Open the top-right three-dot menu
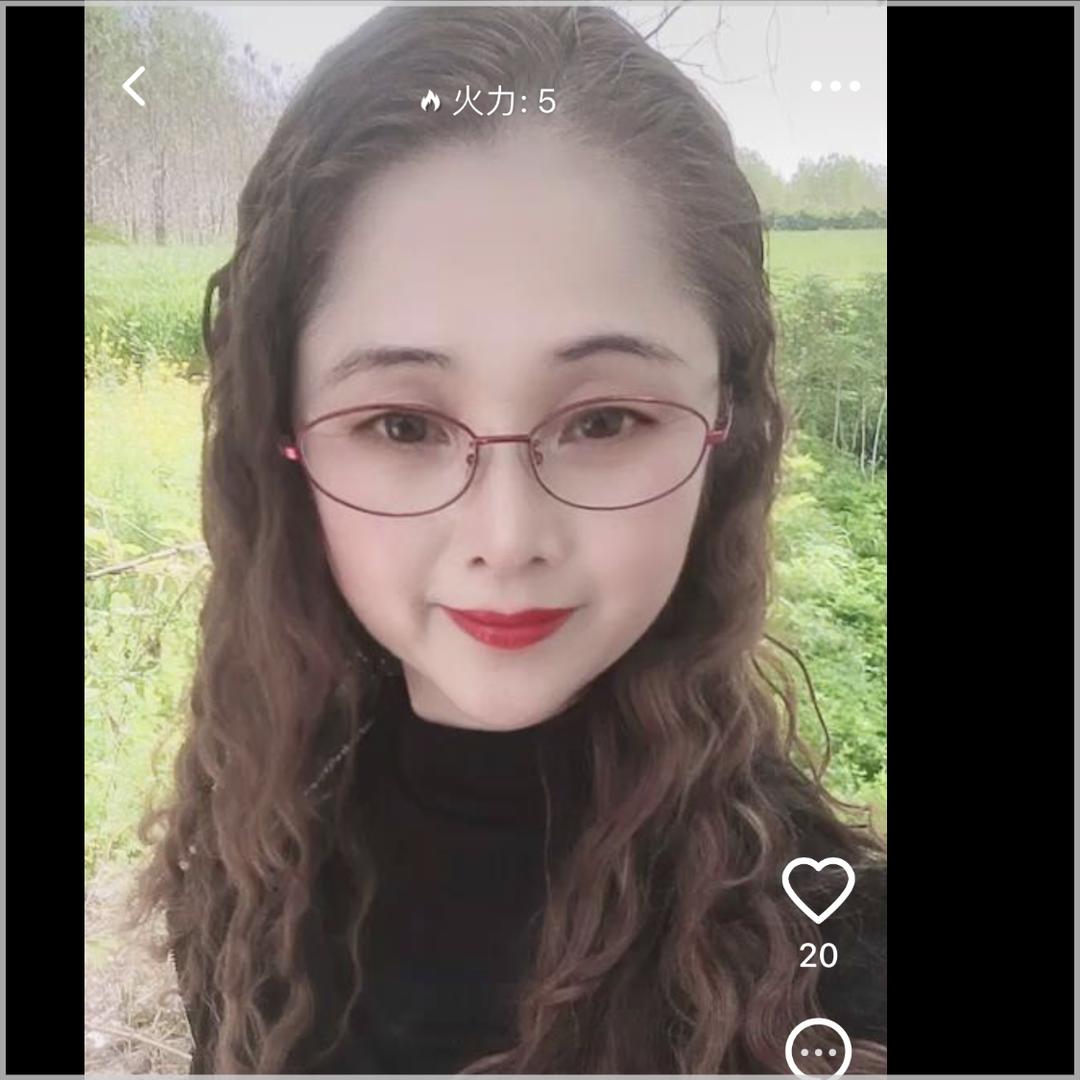1080x1080 pixels. coord(835,87)
